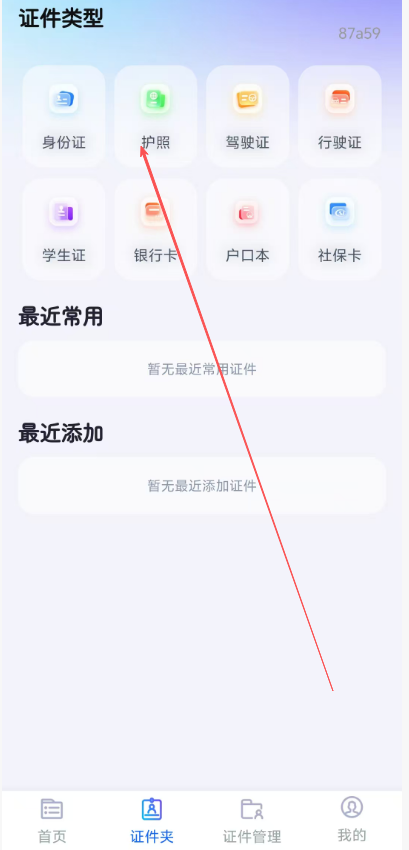The image size is (409, 850).
Task: Tap the 证件夹 tab
Action: pyautogui.click(x=152, y=820)
